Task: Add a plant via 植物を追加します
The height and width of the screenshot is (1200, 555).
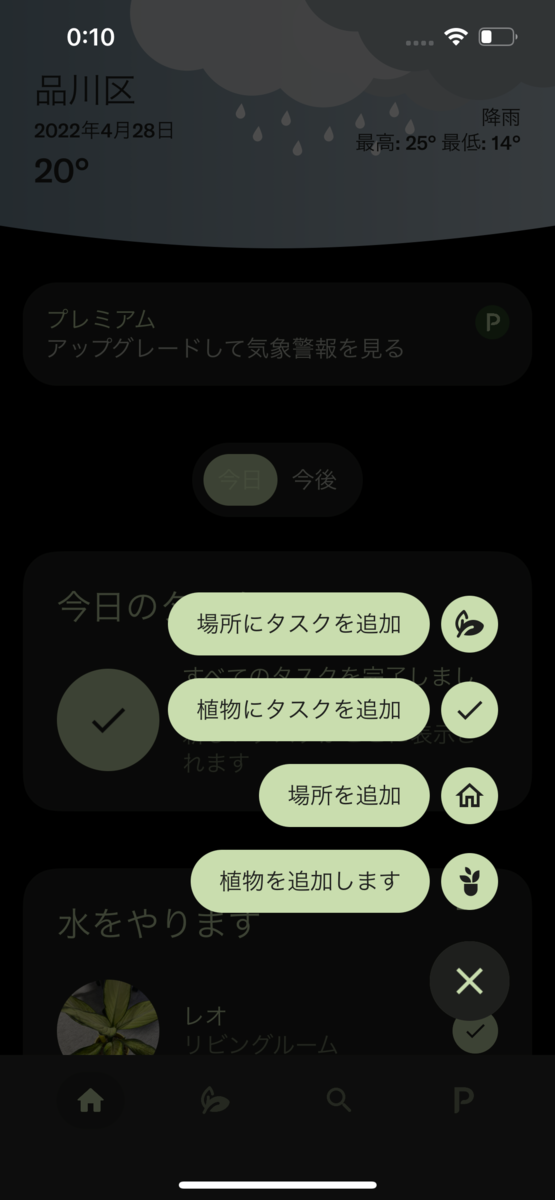Action: [310, 881]
